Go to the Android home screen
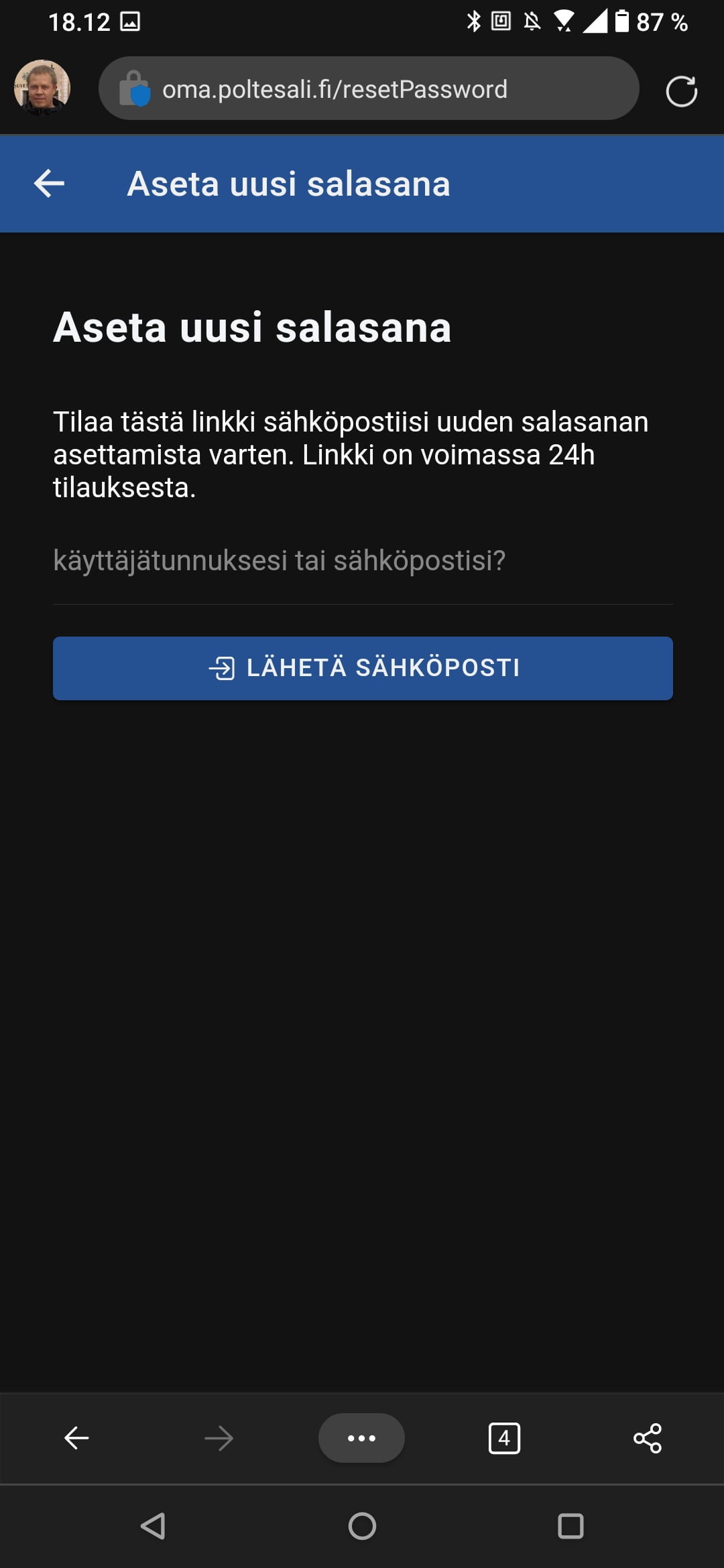Viewport: 724px width, 1568px height. (x=362, y=1526)
